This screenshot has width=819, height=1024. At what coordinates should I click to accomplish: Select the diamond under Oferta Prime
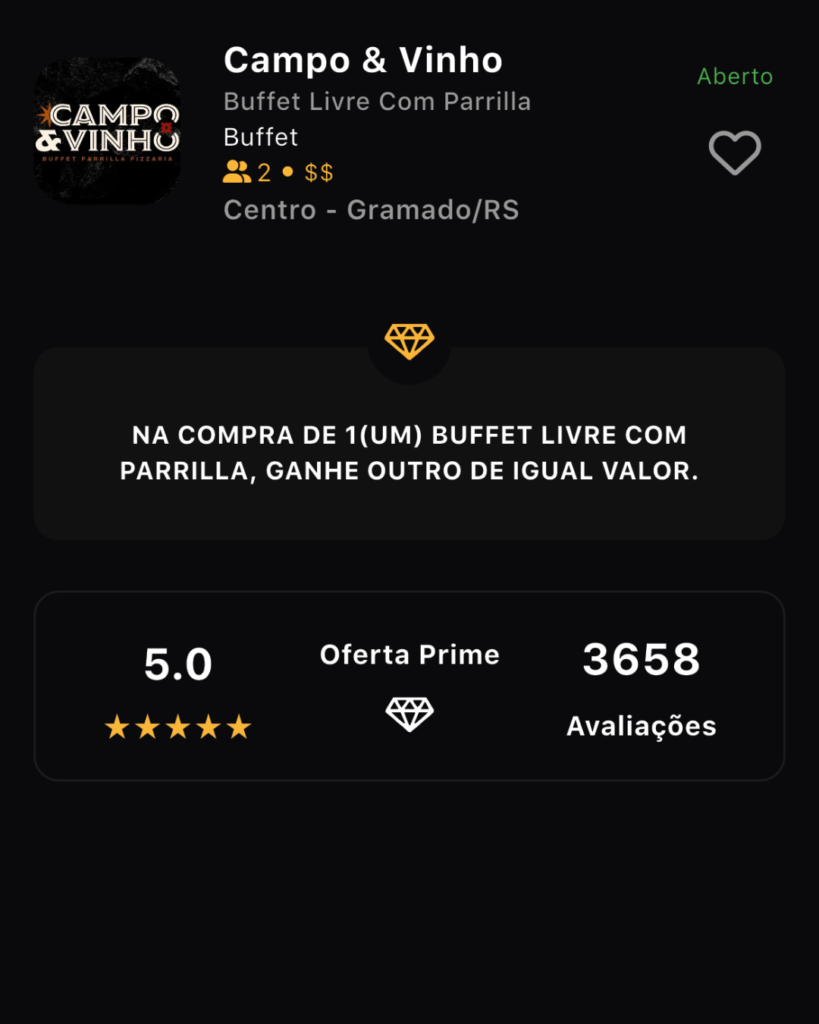pos(409,714)
